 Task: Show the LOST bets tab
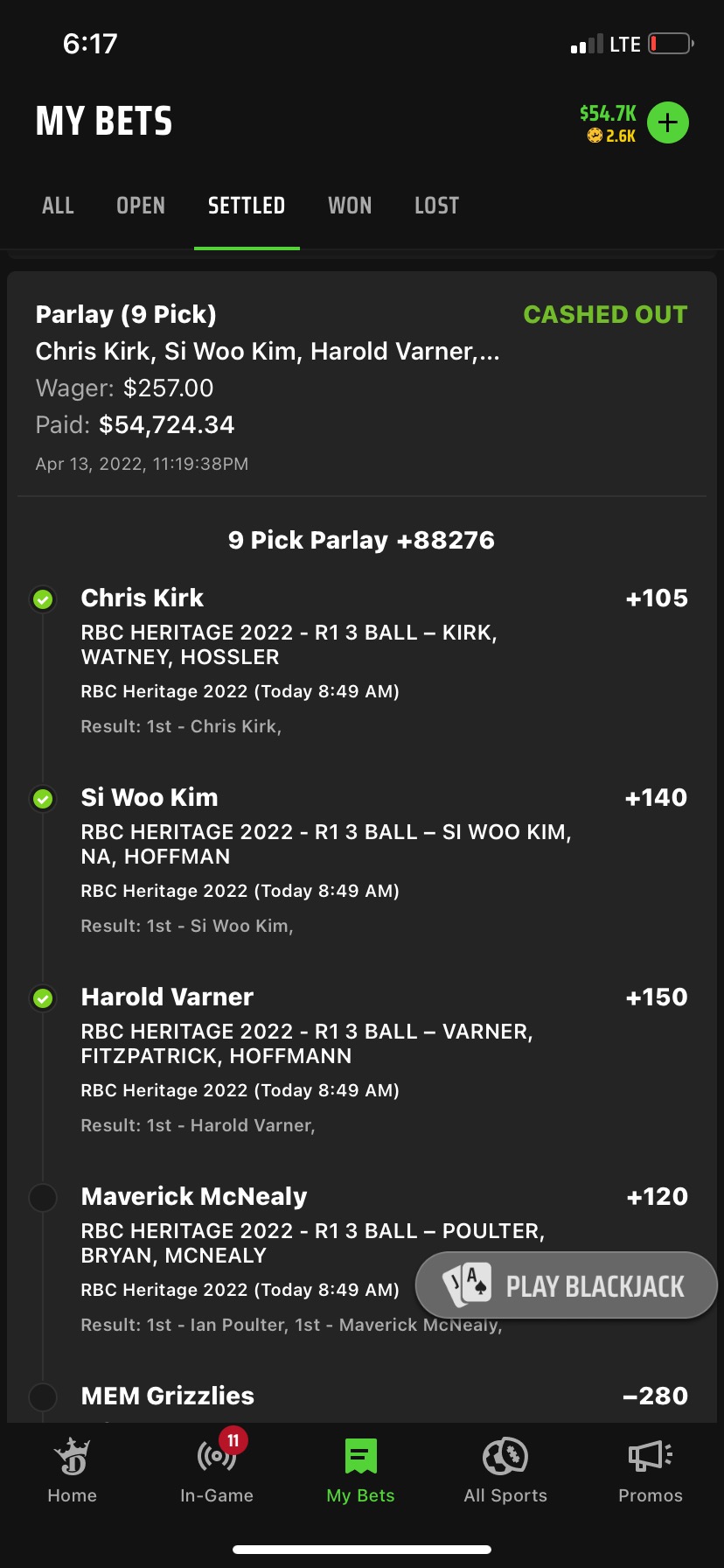coord(436,206)
